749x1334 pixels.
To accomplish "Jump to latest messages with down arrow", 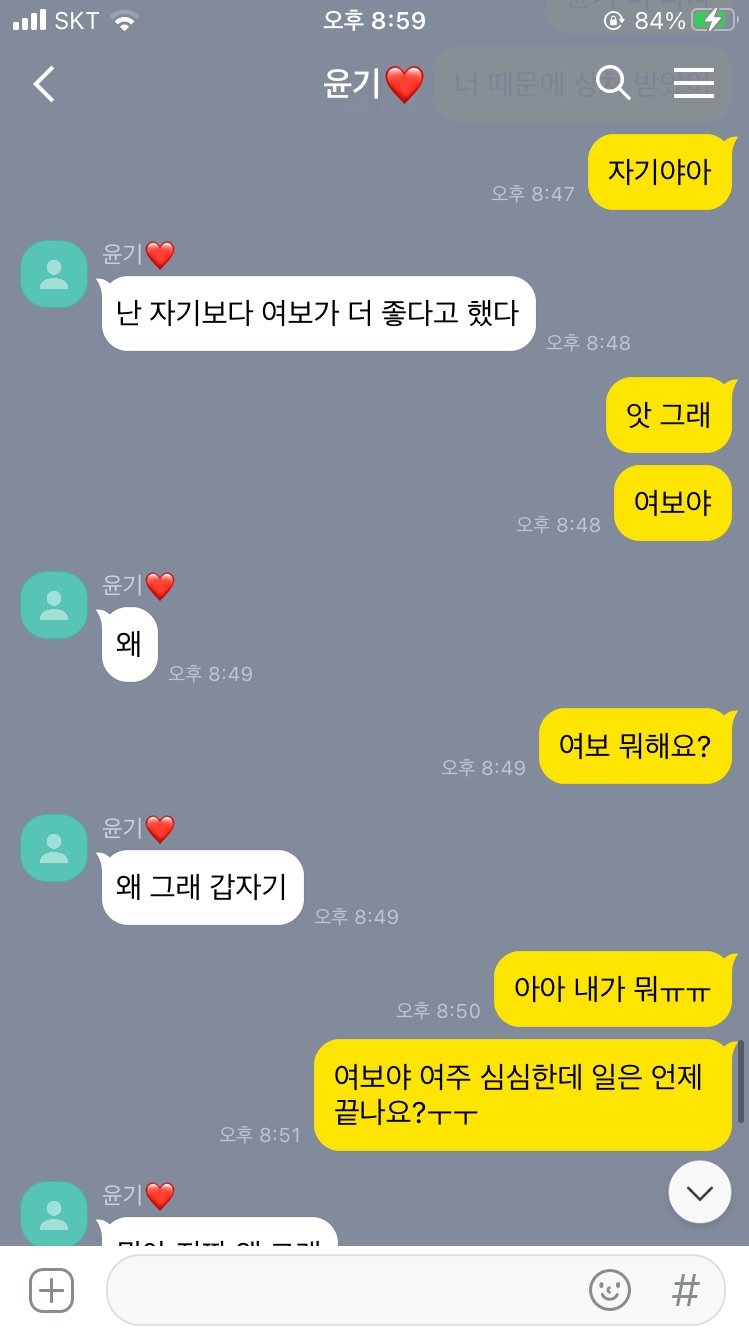I will tap(699, 1192).
